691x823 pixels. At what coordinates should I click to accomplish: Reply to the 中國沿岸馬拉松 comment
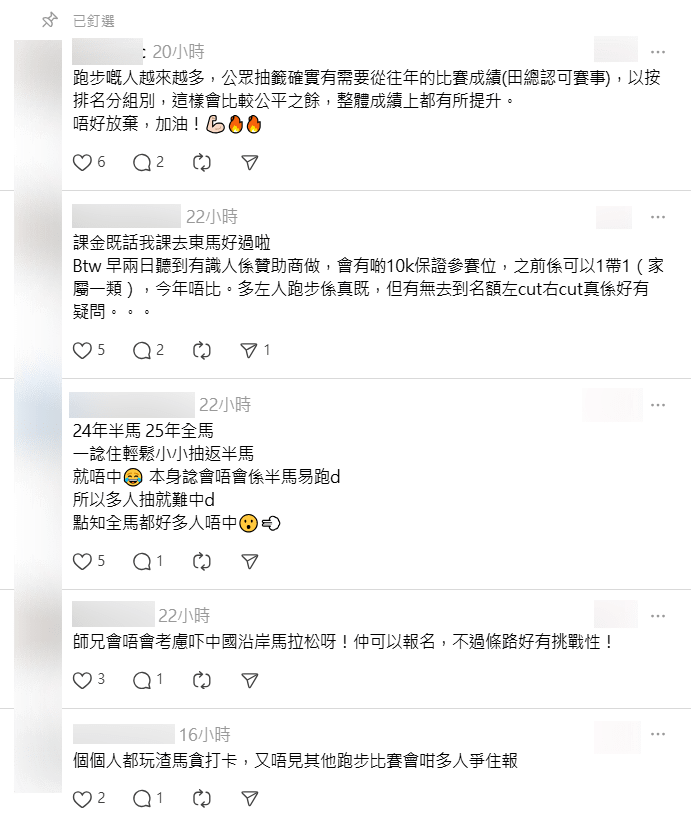142,680
